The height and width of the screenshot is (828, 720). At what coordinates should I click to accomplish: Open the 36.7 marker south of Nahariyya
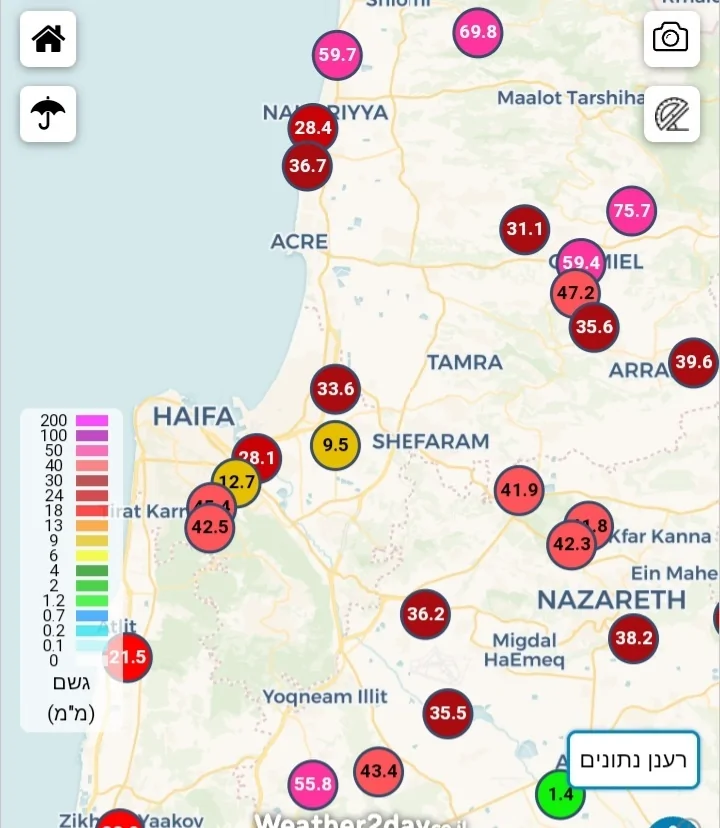[x=307, y=166]
